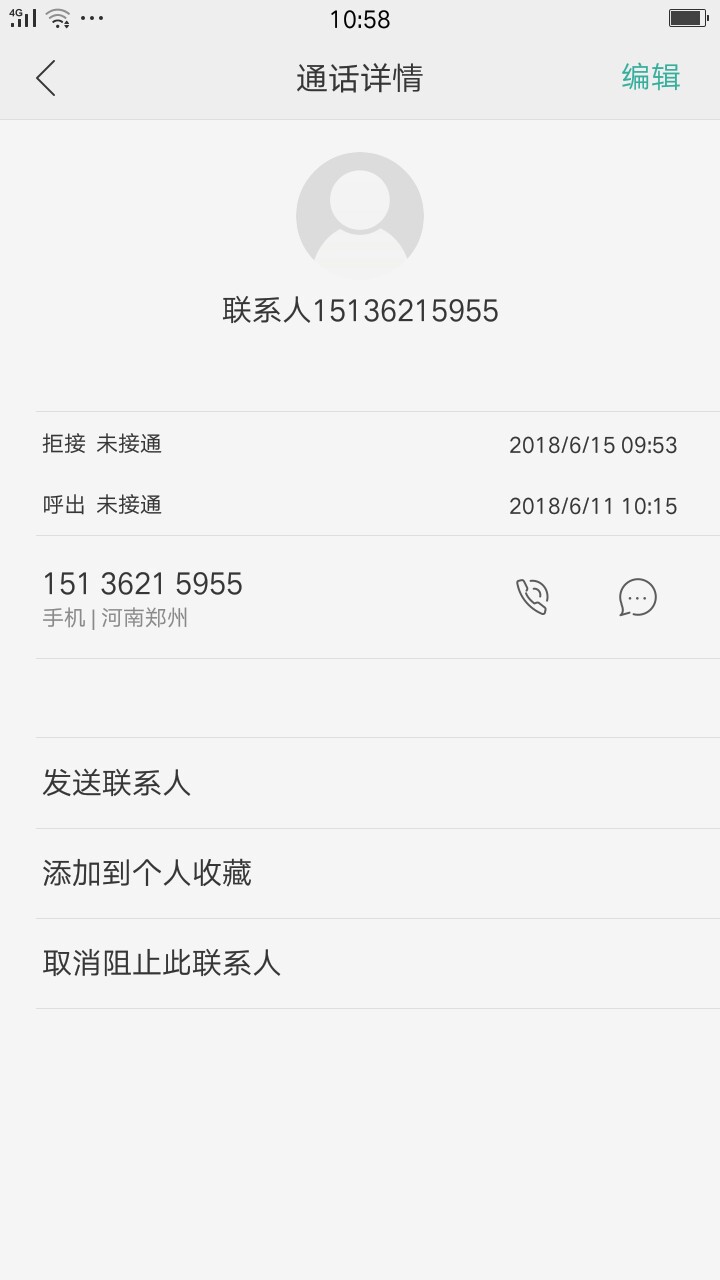Image resolution: width=720 pixels, height=1280 pixels.
Task: Call 151 3621 5955 with phone icon
Action: (x=532, y=597)
